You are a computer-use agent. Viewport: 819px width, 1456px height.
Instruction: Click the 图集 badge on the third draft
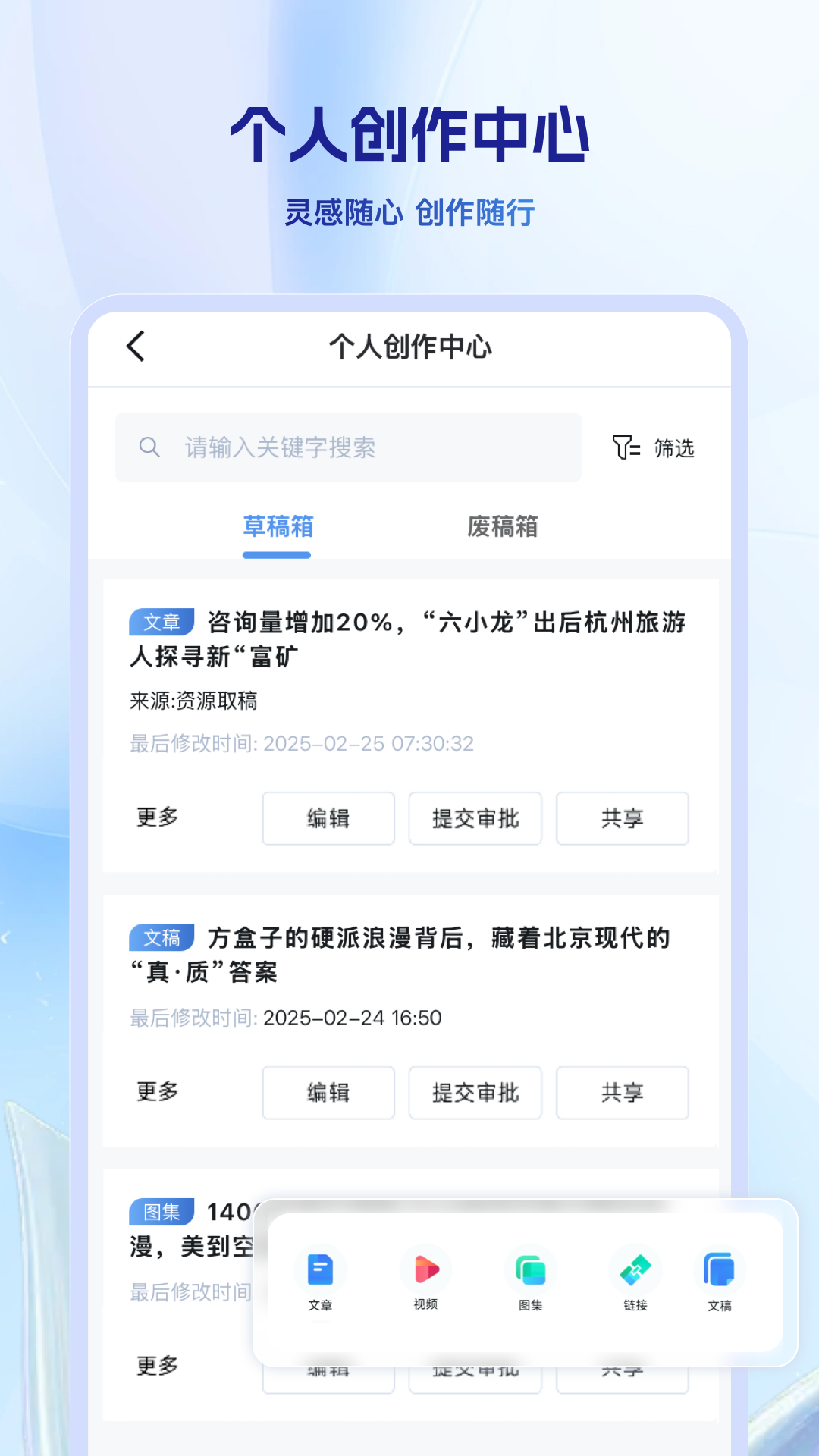162,1211
